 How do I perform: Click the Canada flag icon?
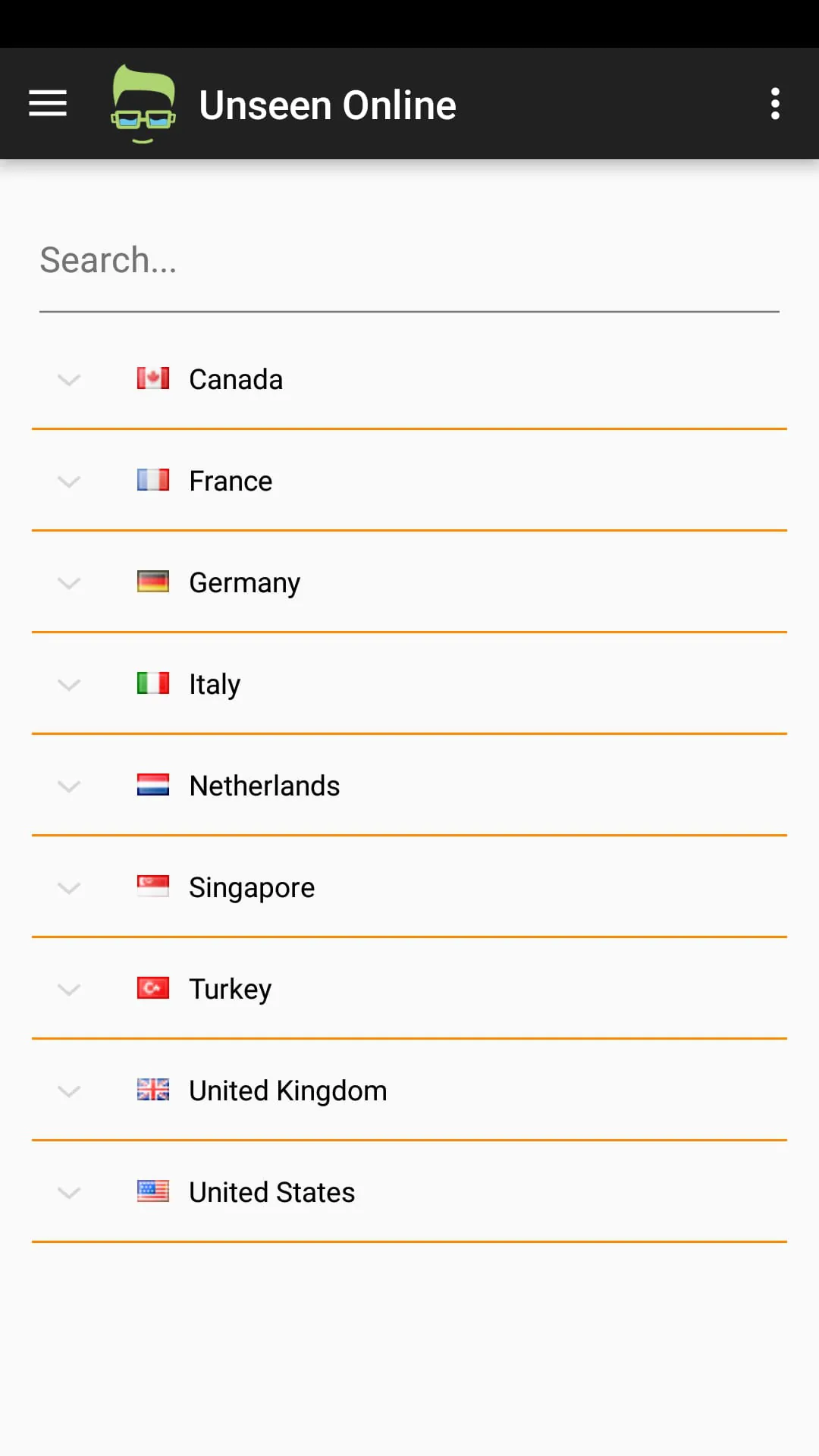click(x=152, y=378)
